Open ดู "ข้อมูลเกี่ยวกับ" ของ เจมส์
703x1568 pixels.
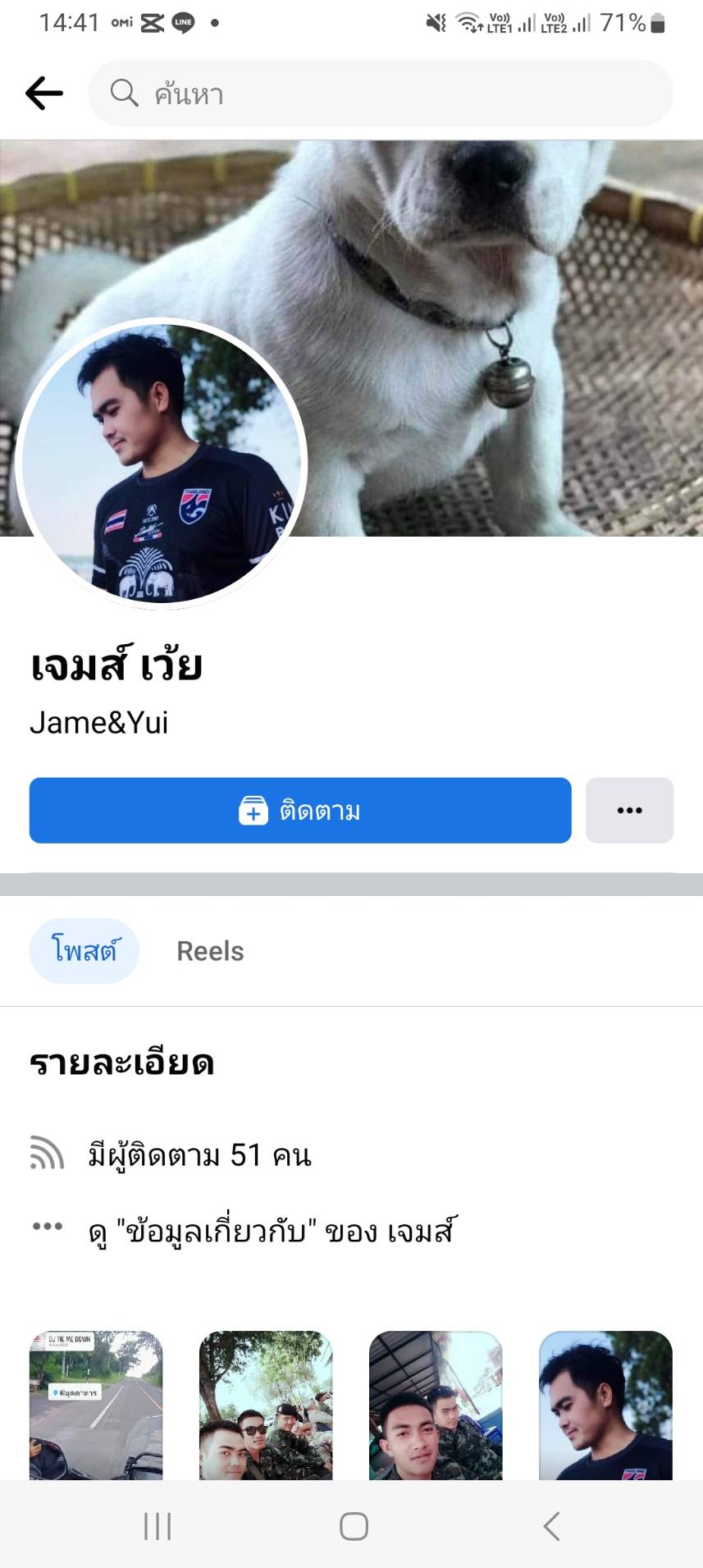pos(271,1231)
